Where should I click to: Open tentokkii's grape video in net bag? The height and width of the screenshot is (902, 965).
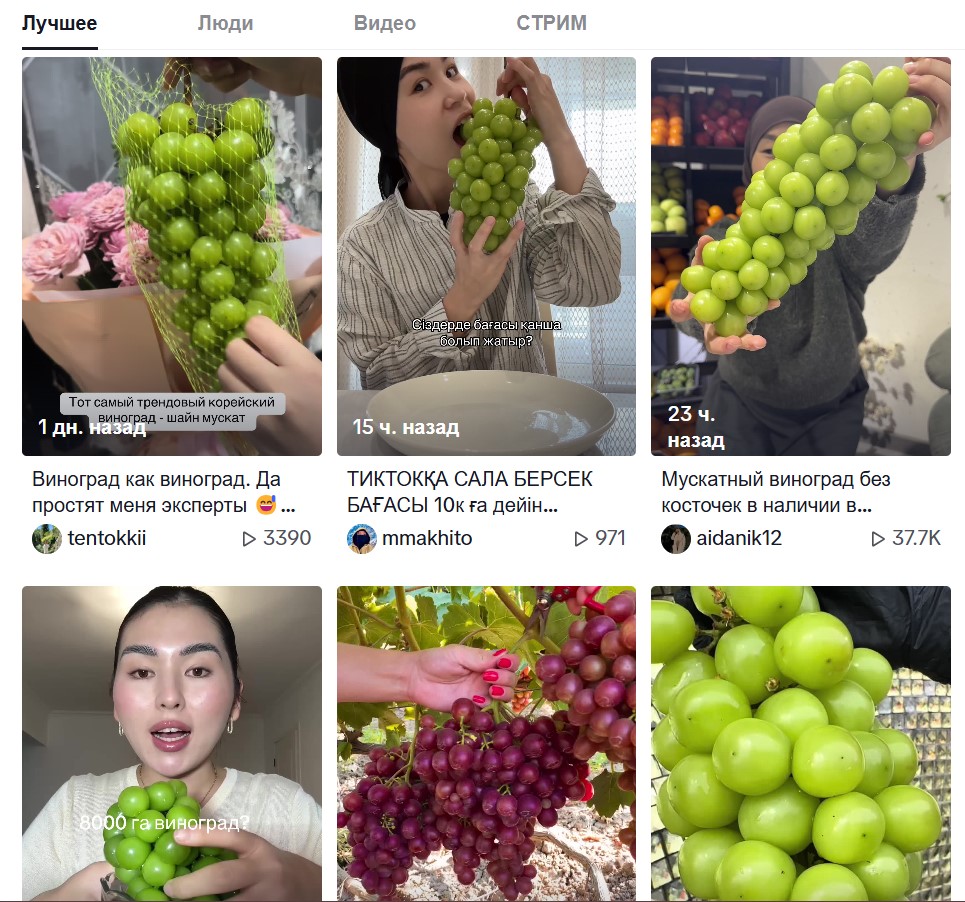(172, 256)
